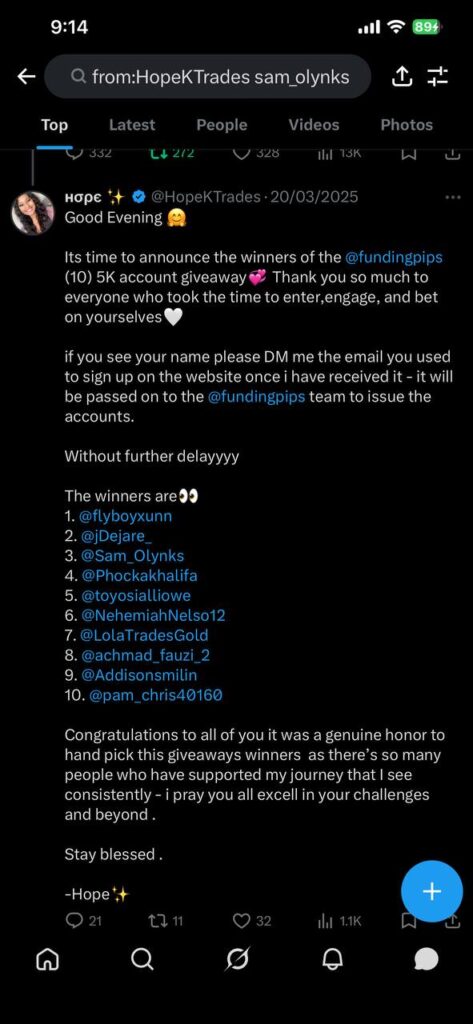Switch to the Videos tab
The width and height of the screenshot is (473, 1024).
click(x=314, y=125)
